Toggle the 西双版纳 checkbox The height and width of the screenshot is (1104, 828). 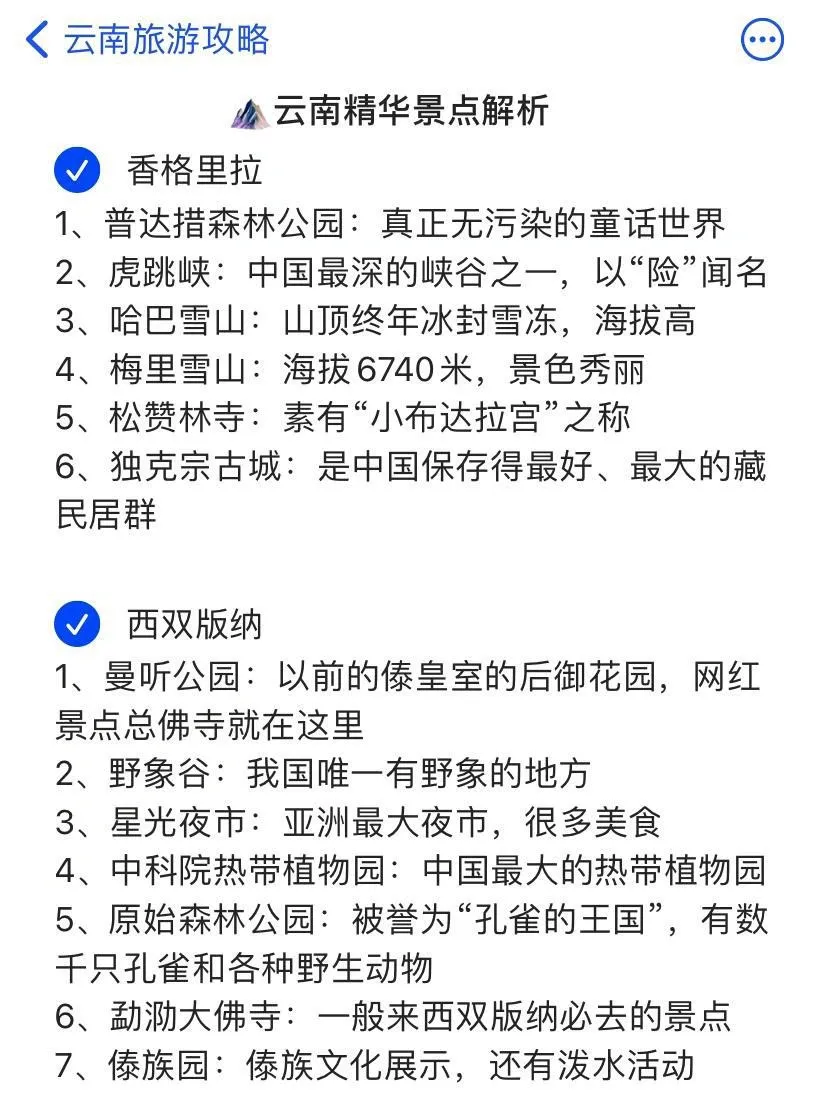point(77,624)
